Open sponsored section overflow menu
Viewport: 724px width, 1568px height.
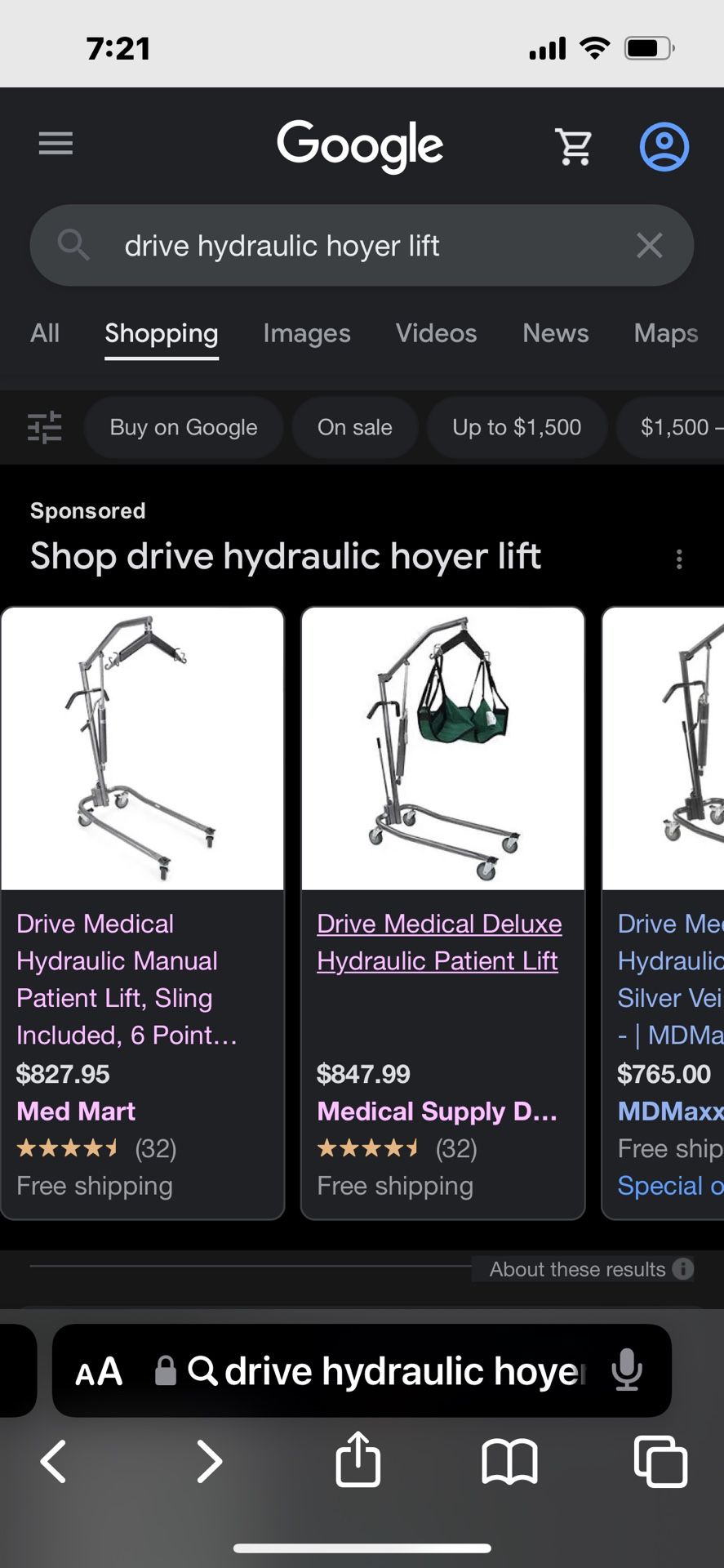click(x=679, y=559)
